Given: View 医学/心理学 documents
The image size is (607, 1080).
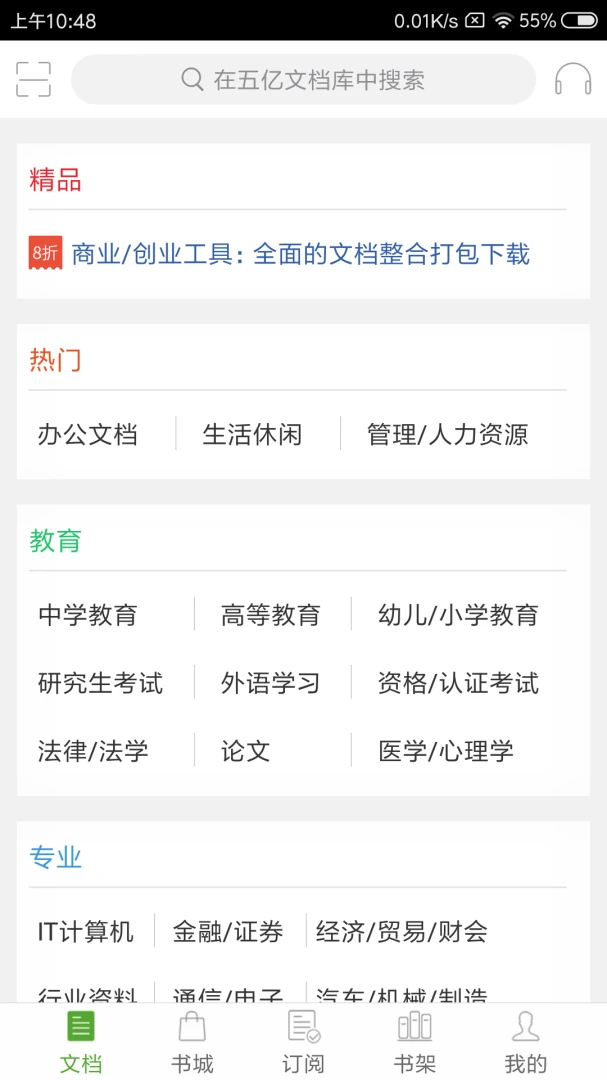Looking at the screenshot, I should pyautogui.click(x=446, y=751).
